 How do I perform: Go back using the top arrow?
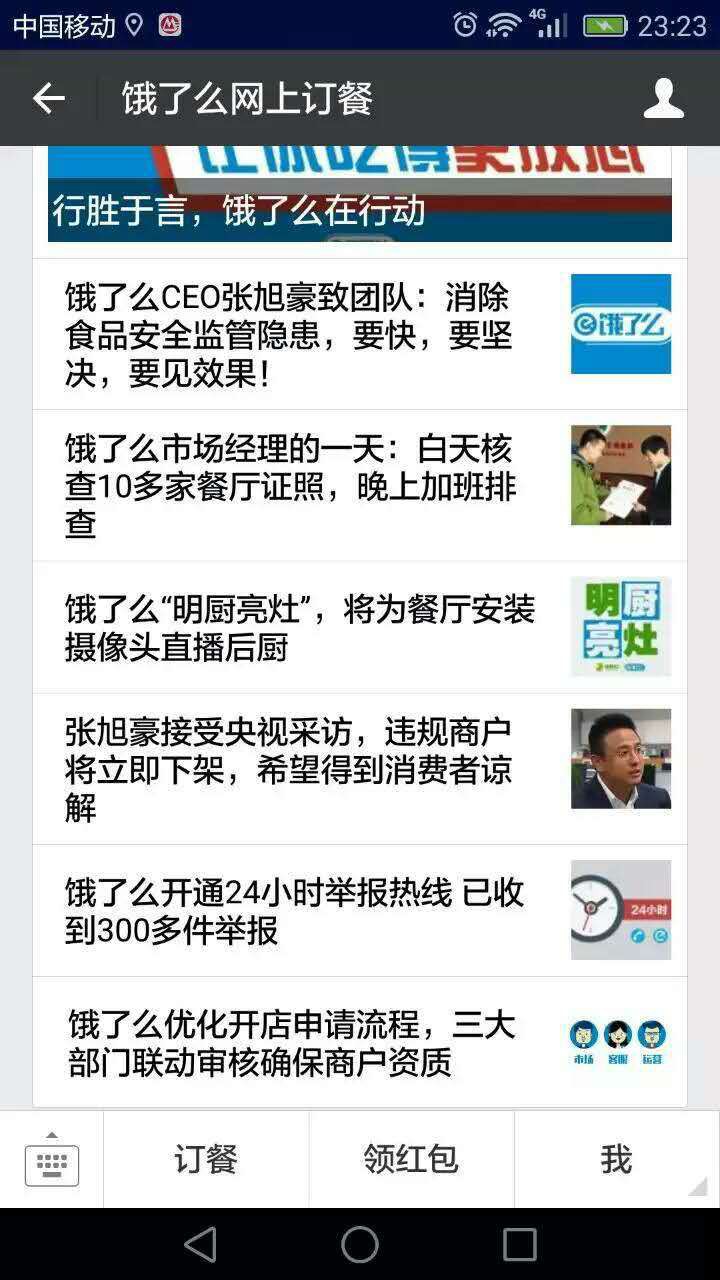48,98
